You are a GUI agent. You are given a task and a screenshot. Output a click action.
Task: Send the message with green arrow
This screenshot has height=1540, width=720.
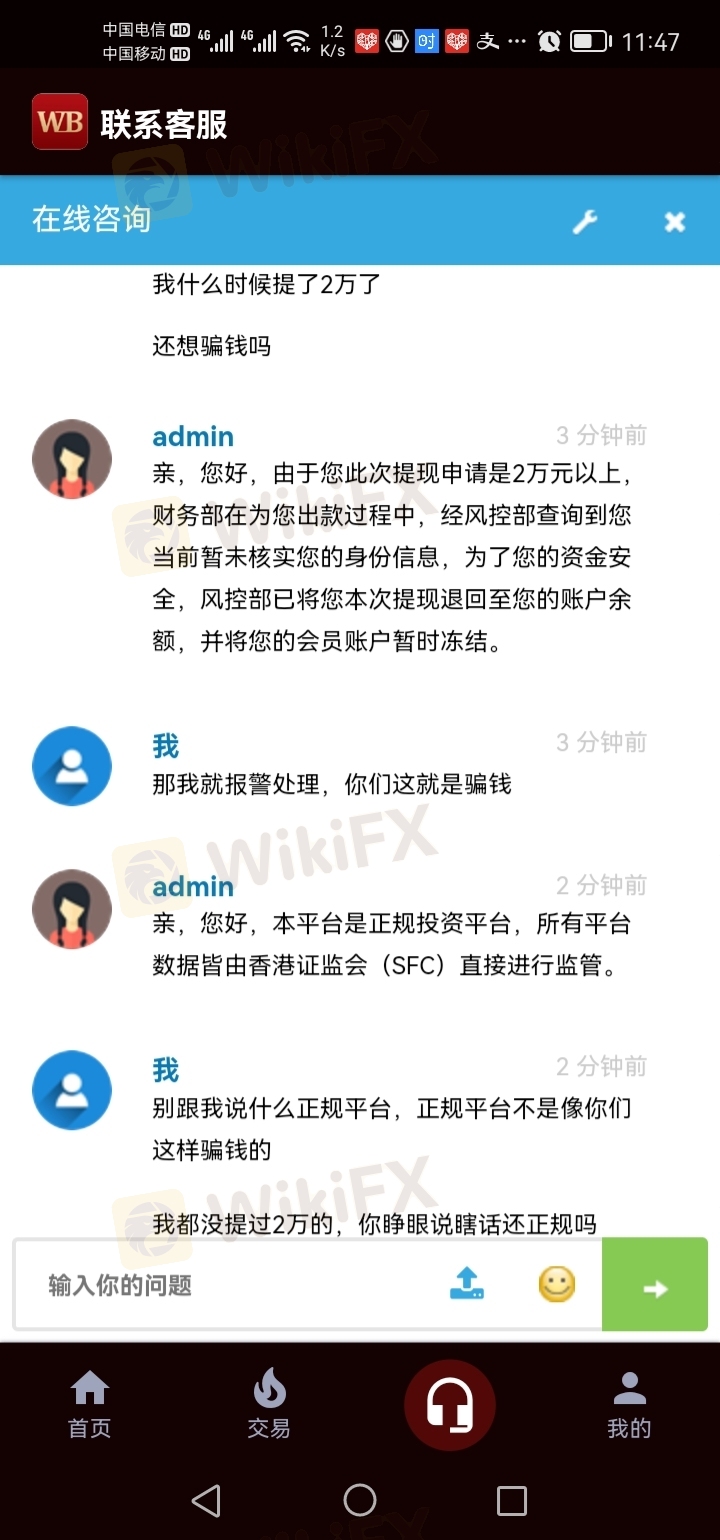pos(655,1288)
